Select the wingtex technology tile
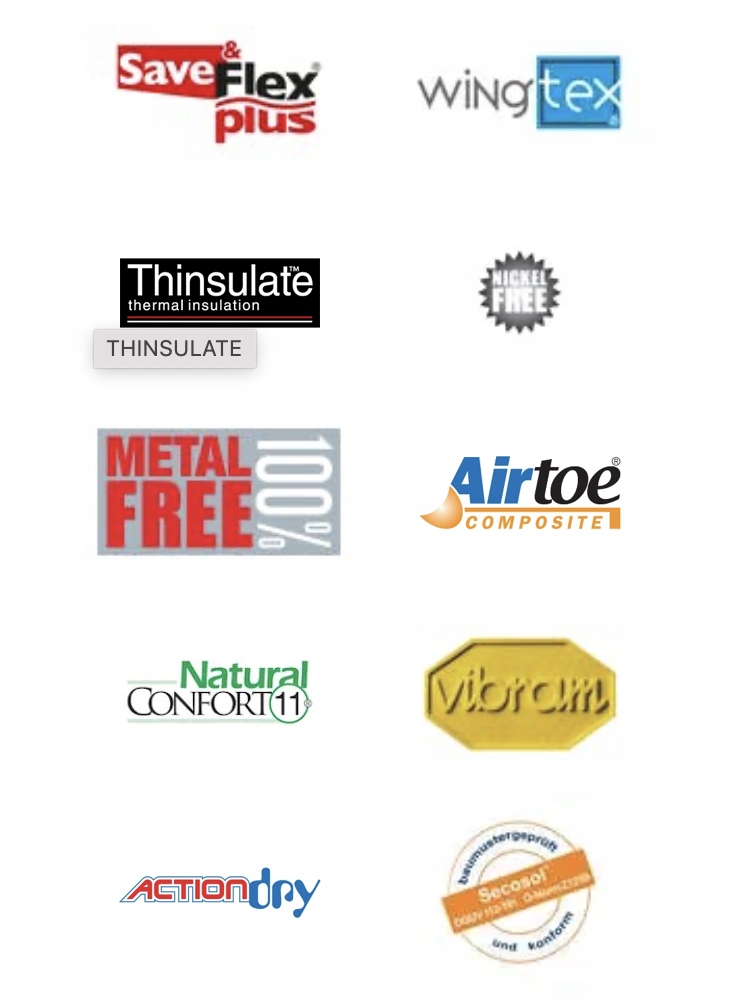744x1004 pixels. click(x=519, y=92)
